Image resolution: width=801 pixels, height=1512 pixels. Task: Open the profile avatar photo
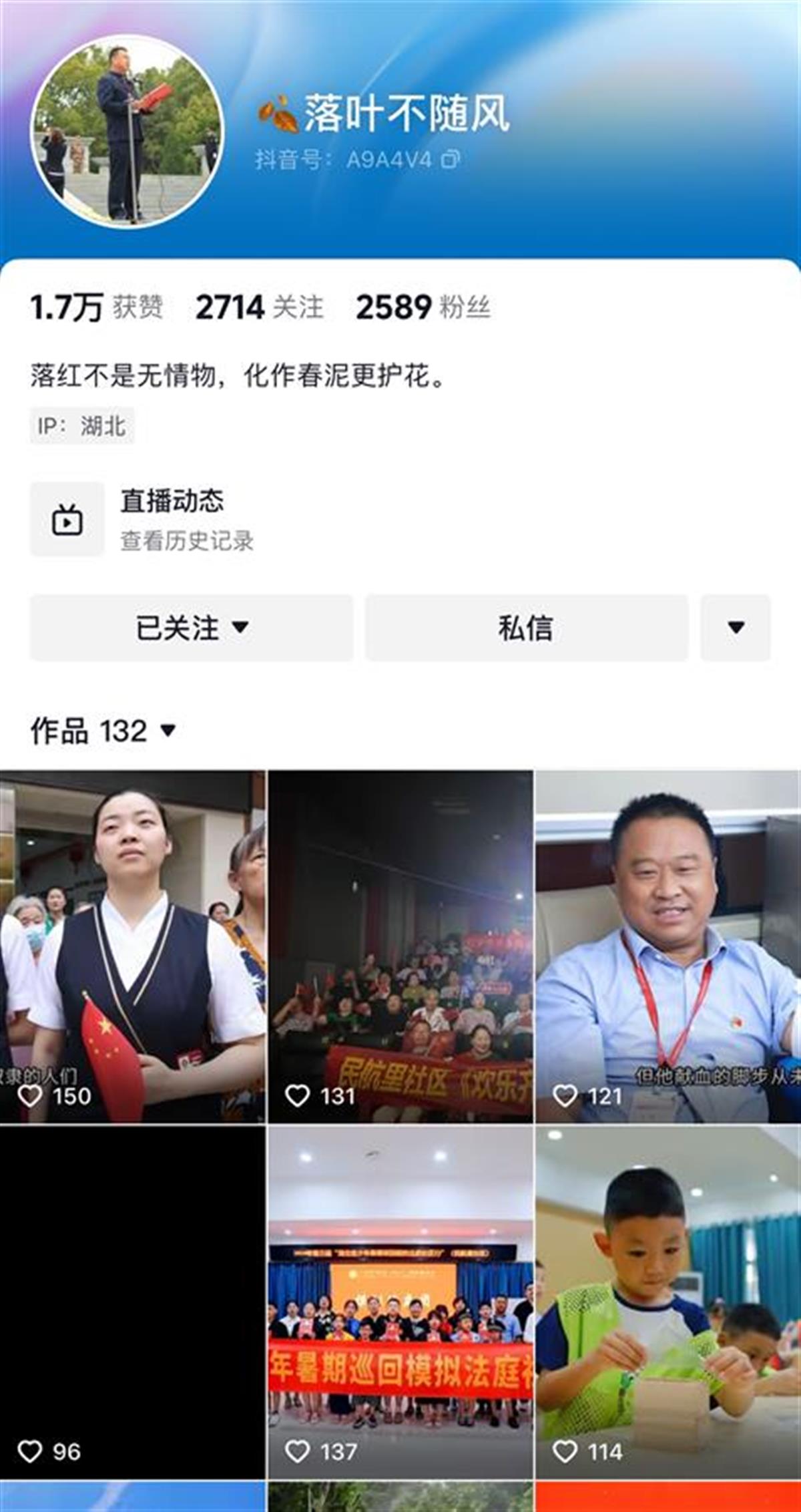click(127, 132)
